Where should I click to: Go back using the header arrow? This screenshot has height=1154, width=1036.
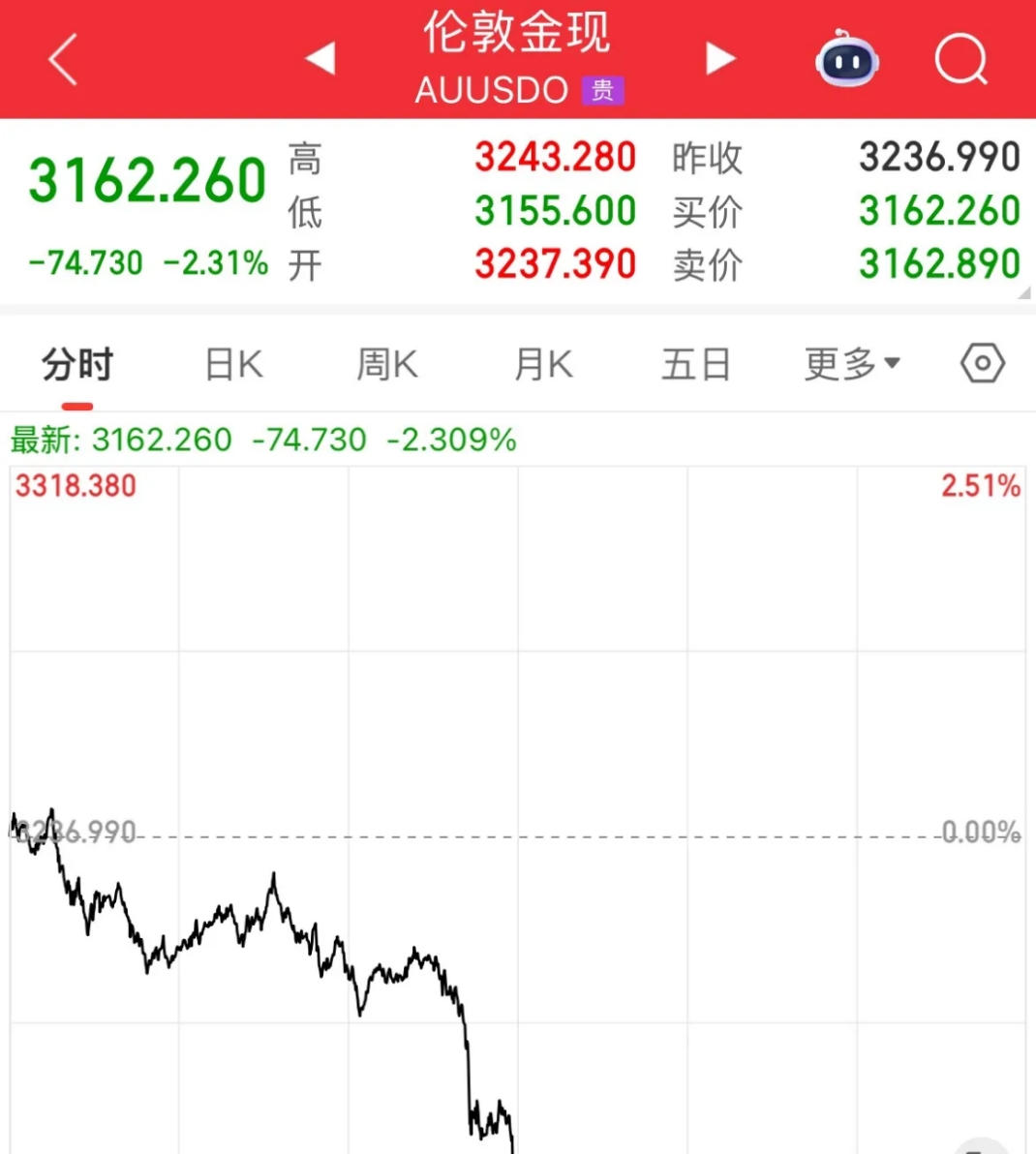[62, 60]
